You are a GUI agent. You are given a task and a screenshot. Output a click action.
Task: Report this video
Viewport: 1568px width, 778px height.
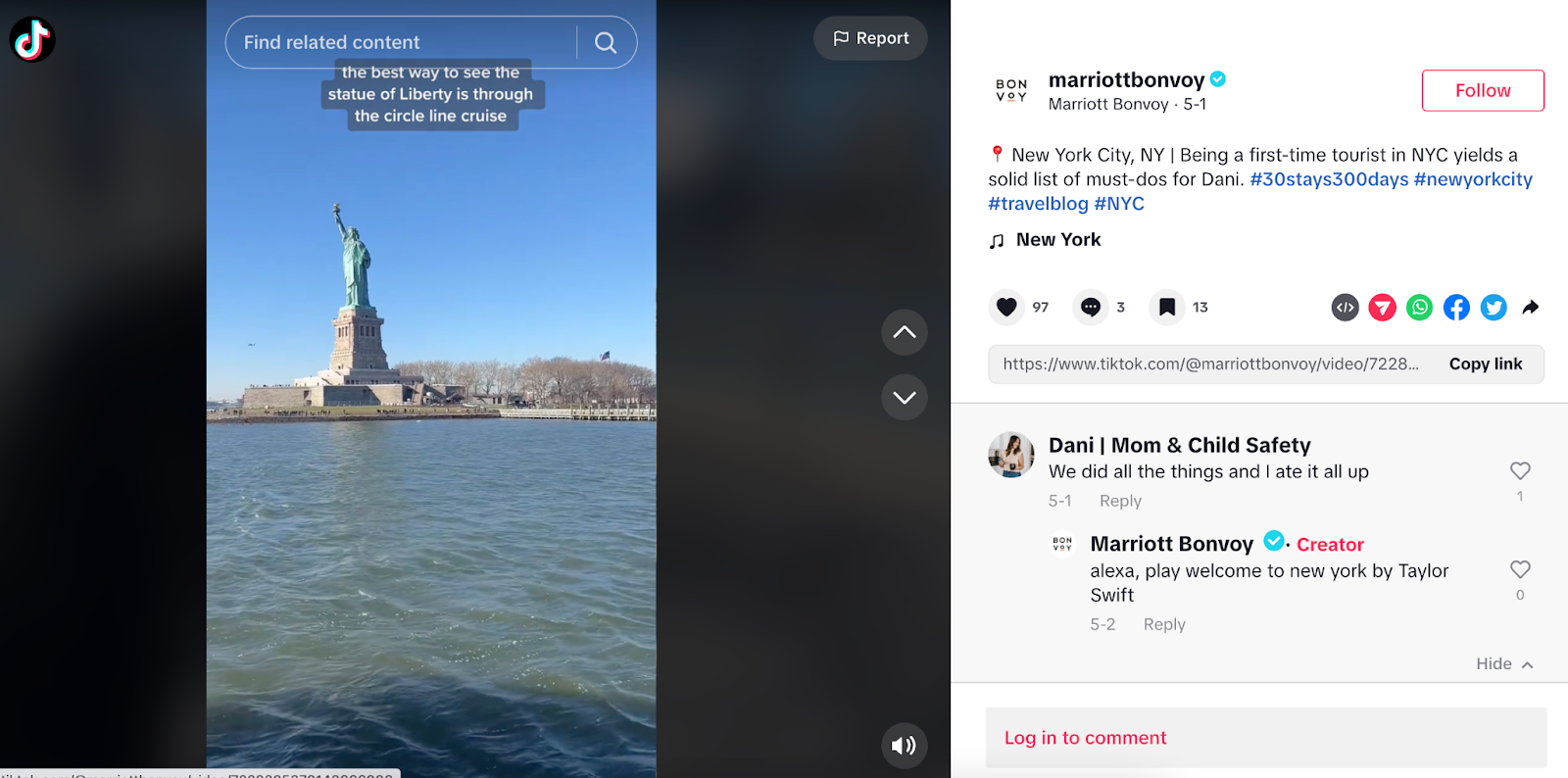pos(870,38)
